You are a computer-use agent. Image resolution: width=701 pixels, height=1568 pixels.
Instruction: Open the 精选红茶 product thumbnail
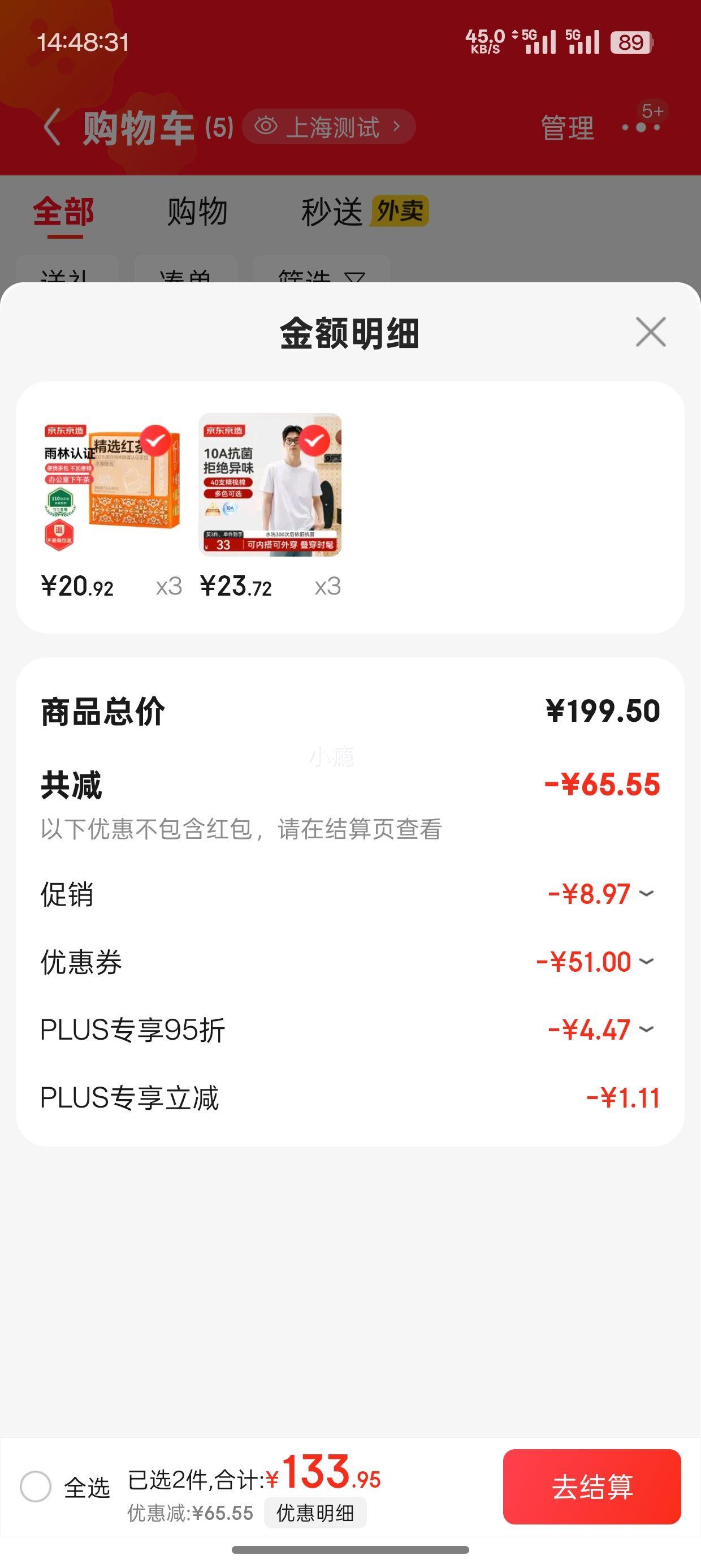(111, 485)
